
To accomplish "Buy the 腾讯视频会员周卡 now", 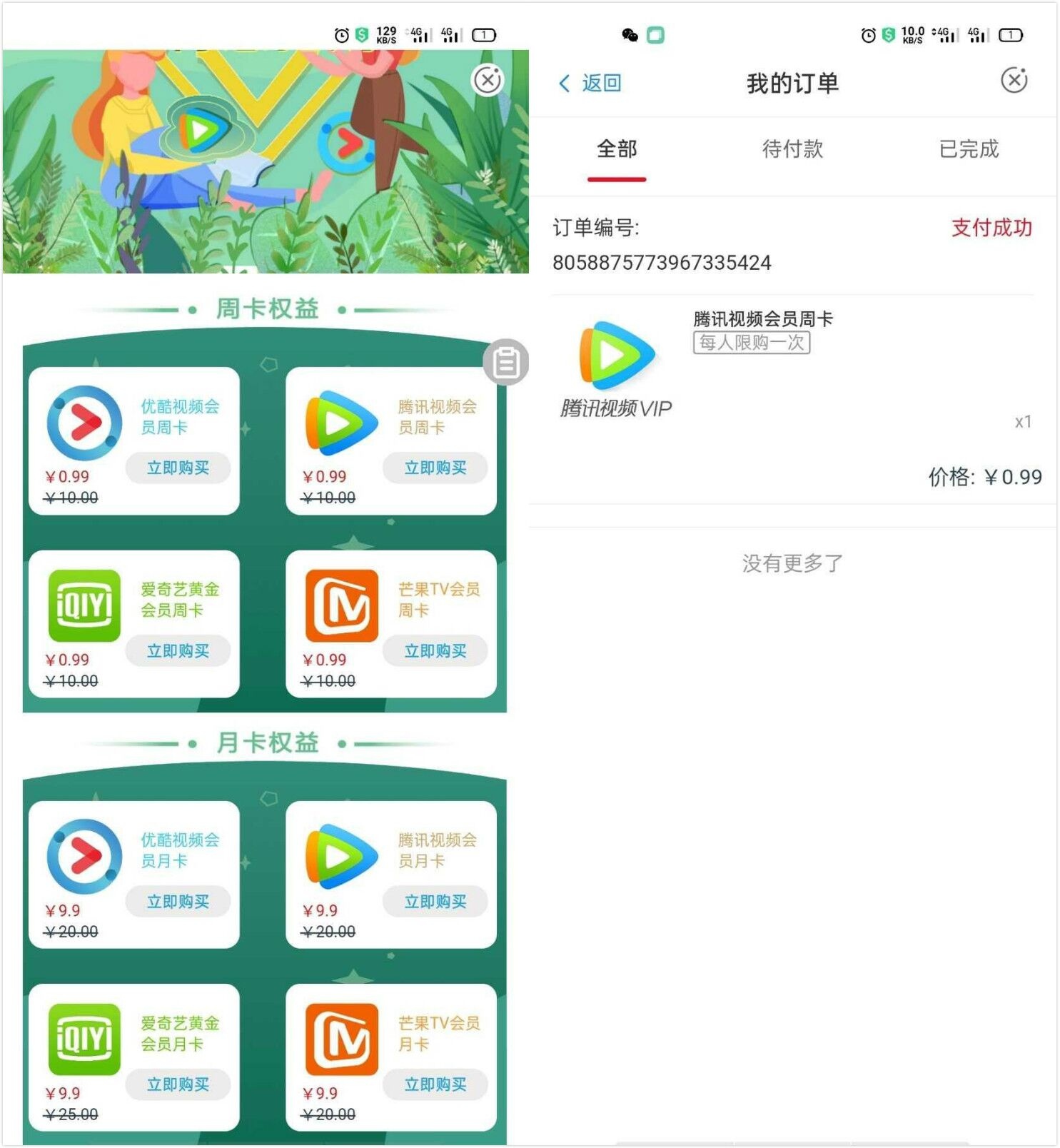I will pyautogui.click(x=435, y=468).
